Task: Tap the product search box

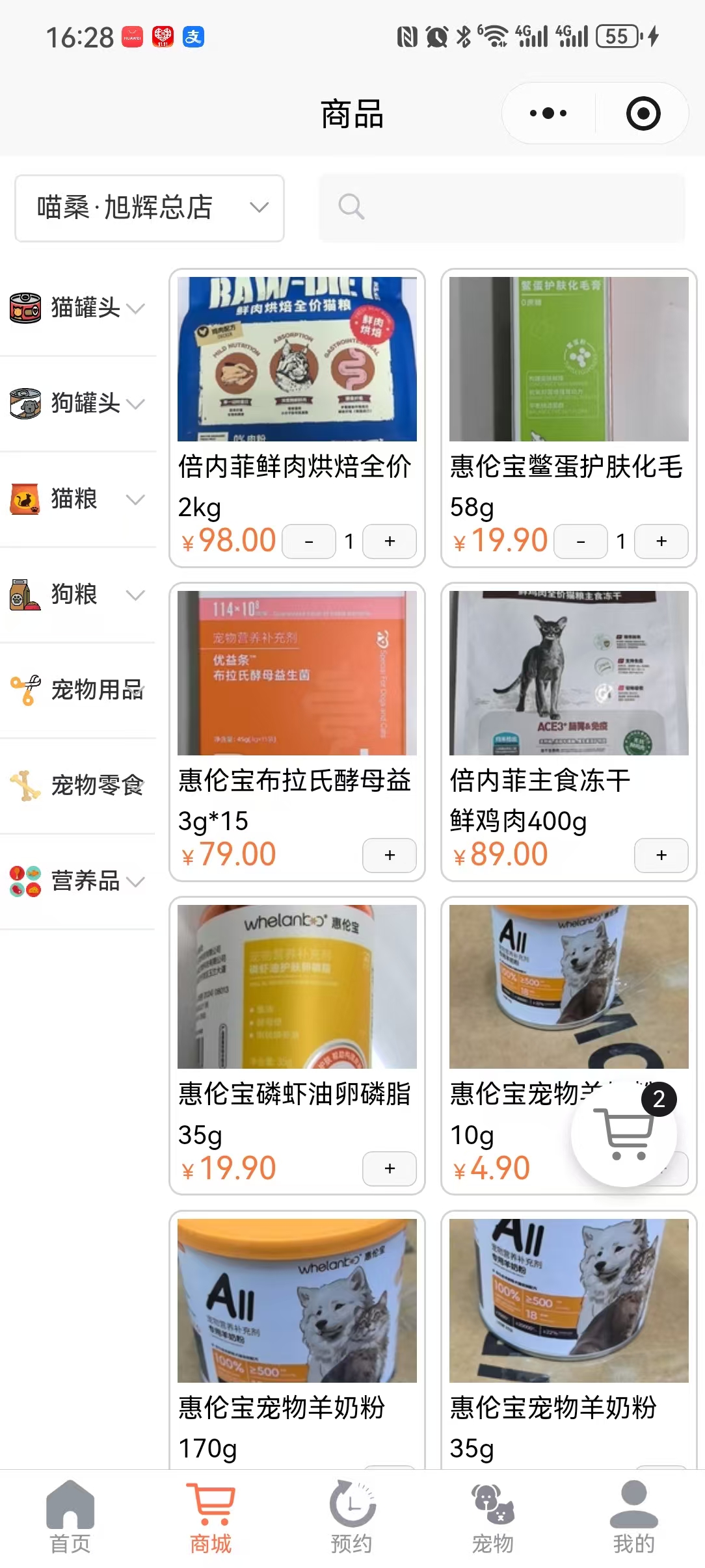Action: pos(501,208)
